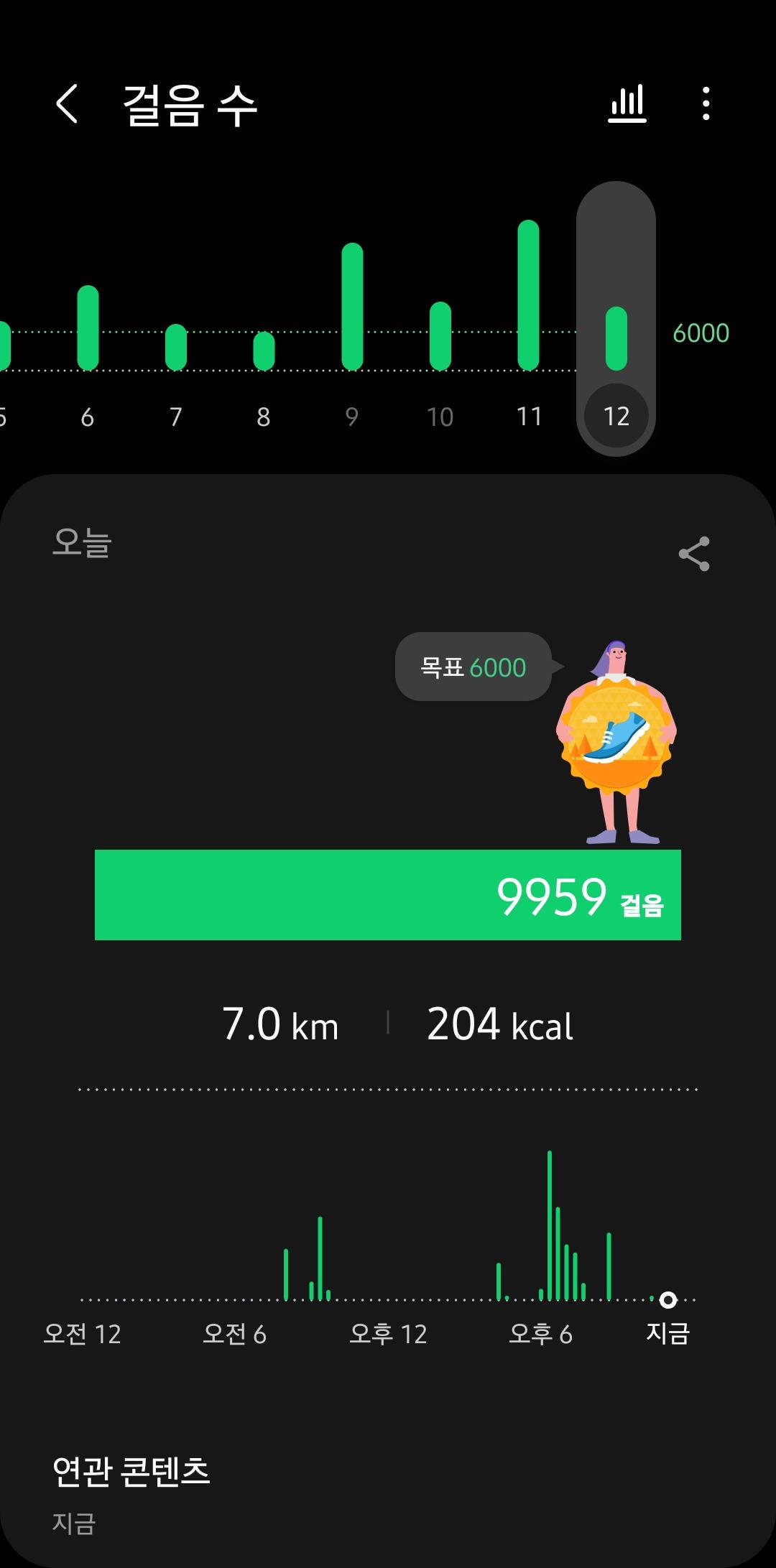The image size is (776, 1568).
Task: Open the step trends chart icon
Action: (627, 105)
